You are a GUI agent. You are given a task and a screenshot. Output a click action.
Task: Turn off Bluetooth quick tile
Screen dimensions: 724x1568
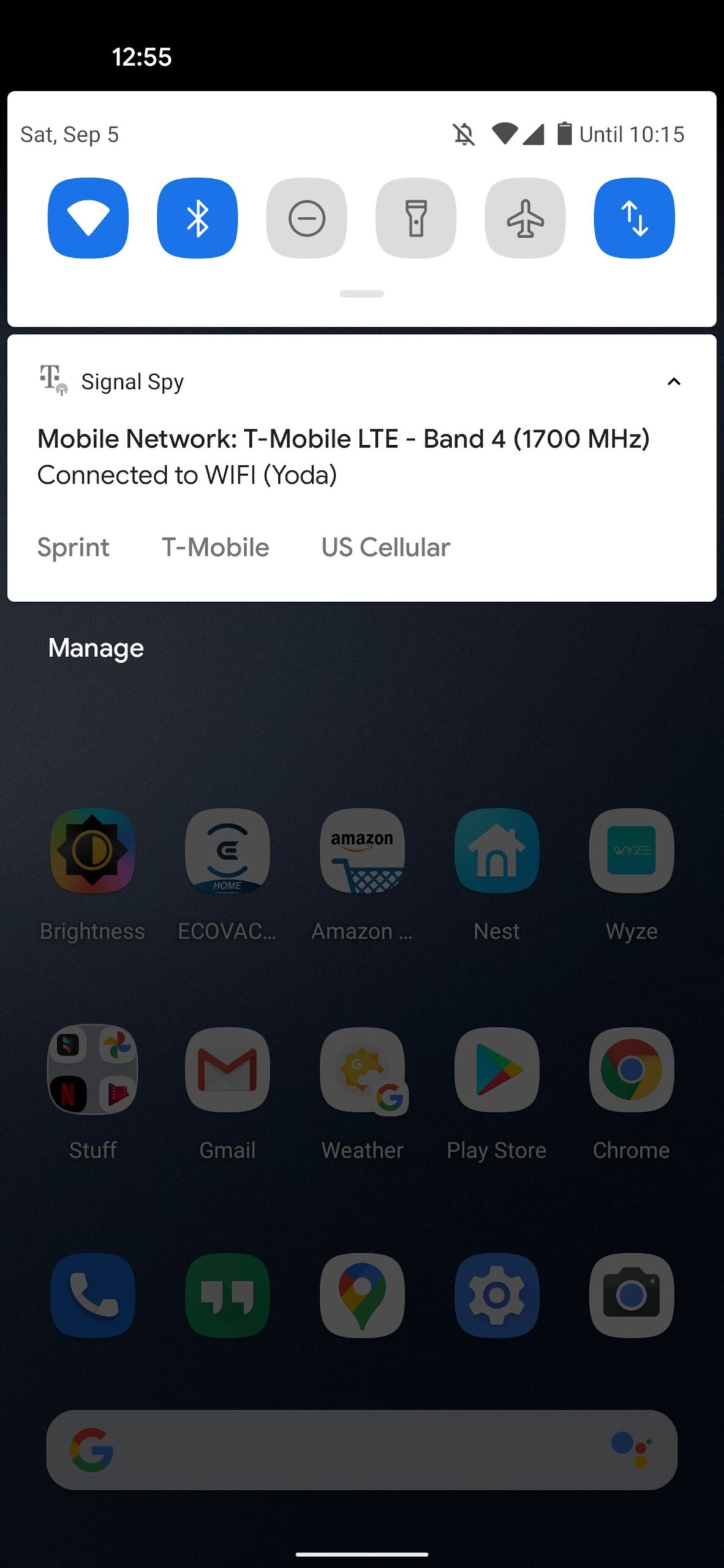coord(197,218)
